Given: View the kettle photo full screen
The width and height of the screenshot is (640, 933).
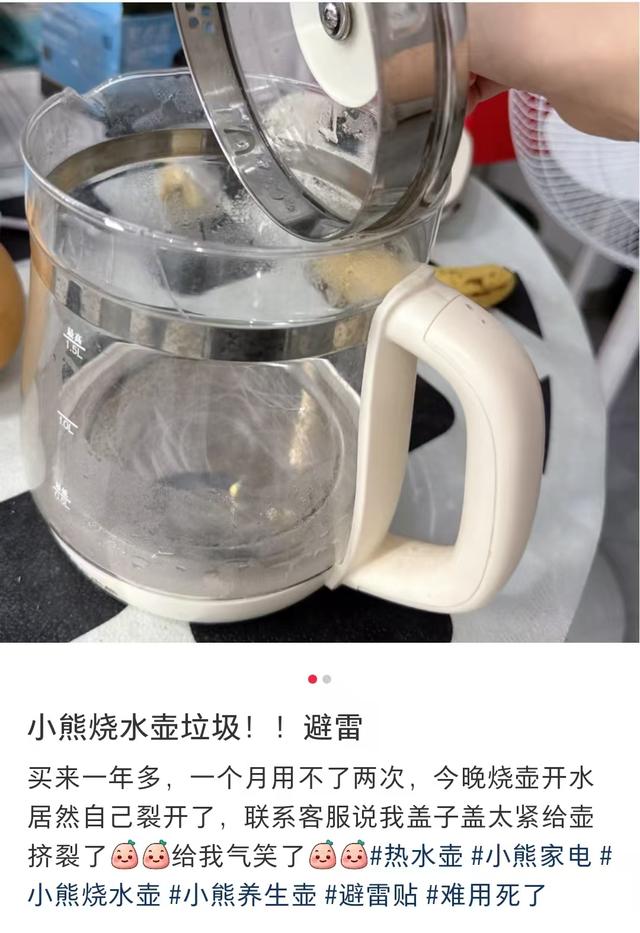Looking at the screenshot, I should coord(320,320).
